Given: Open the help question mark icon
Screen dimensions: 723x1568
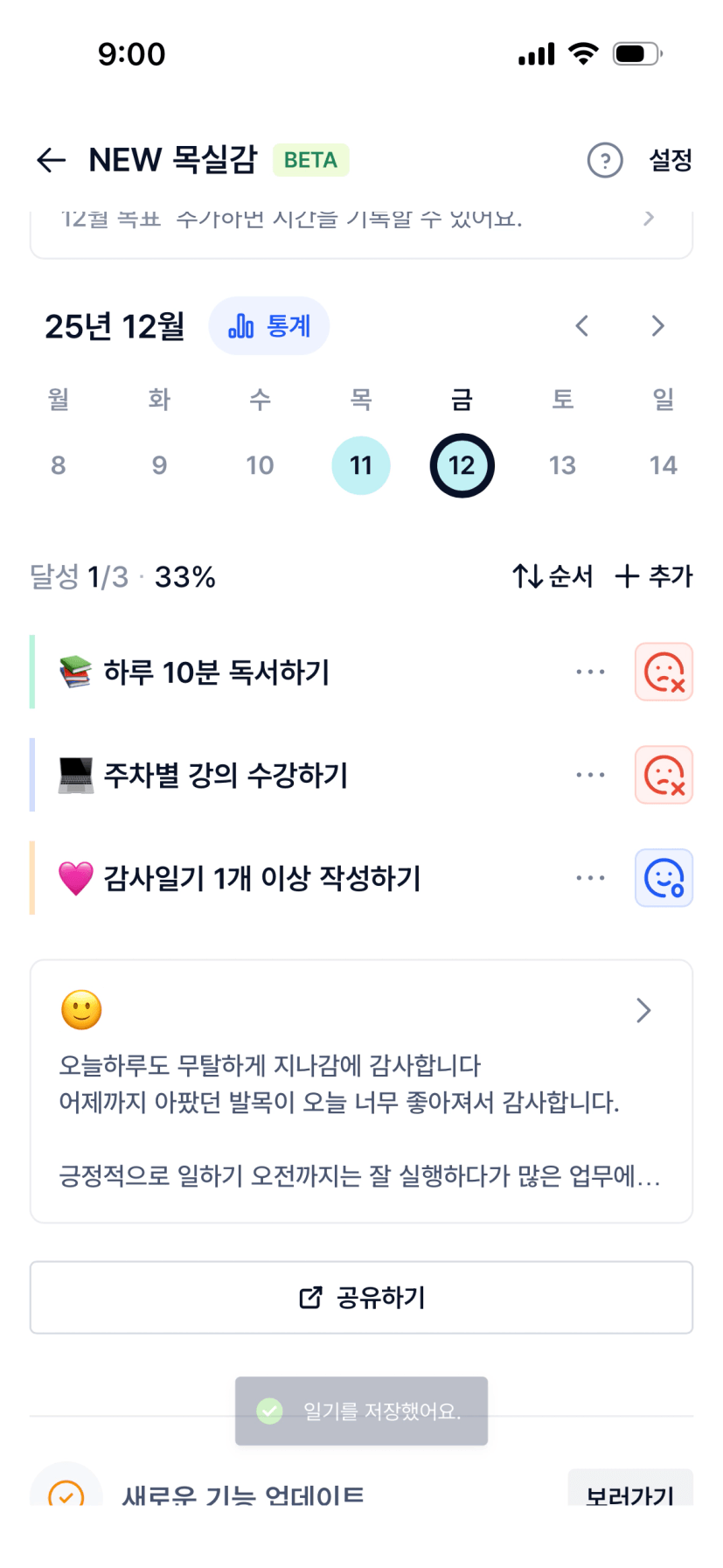Looking at the screenshot, I should 604,160.
